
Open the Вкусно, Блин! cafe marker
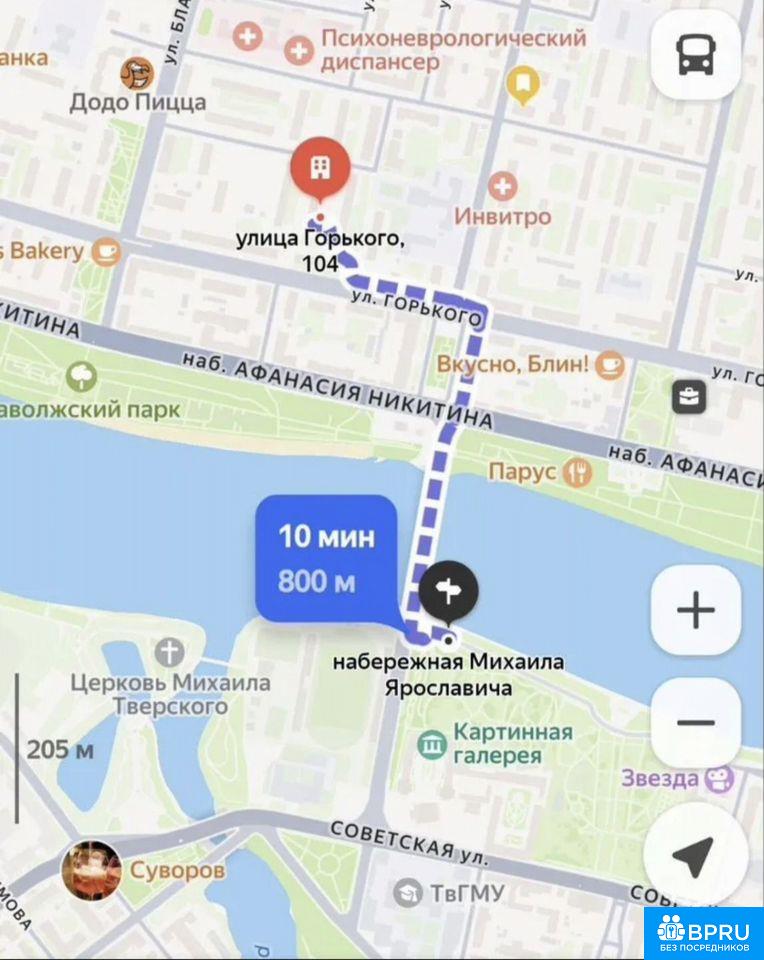click(609, 366)
